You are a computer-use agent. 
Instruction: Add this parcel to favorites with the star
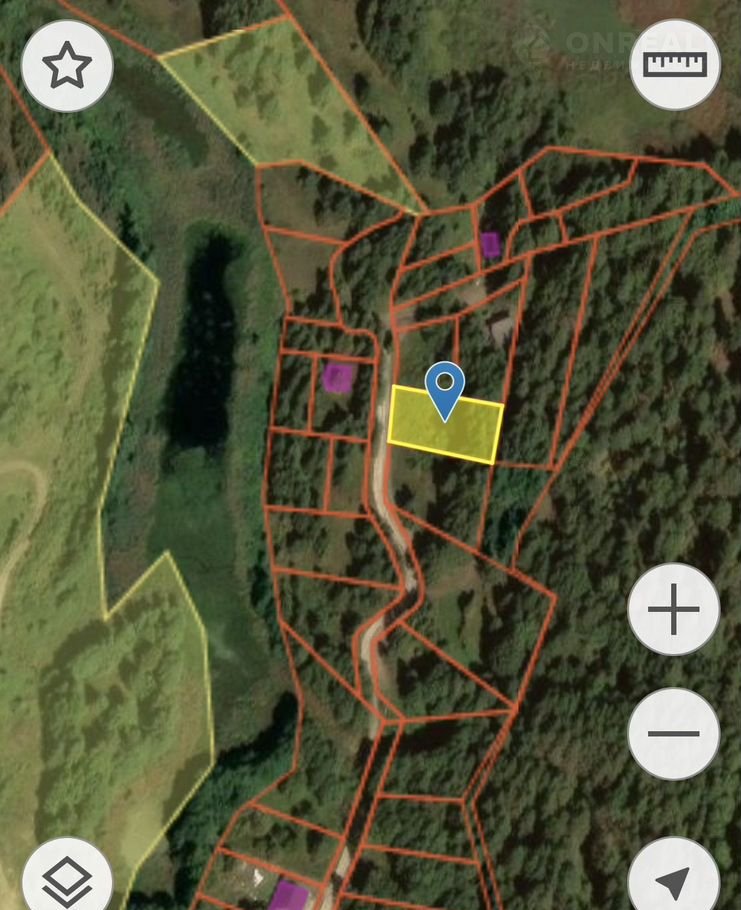[x=67, y=66]
